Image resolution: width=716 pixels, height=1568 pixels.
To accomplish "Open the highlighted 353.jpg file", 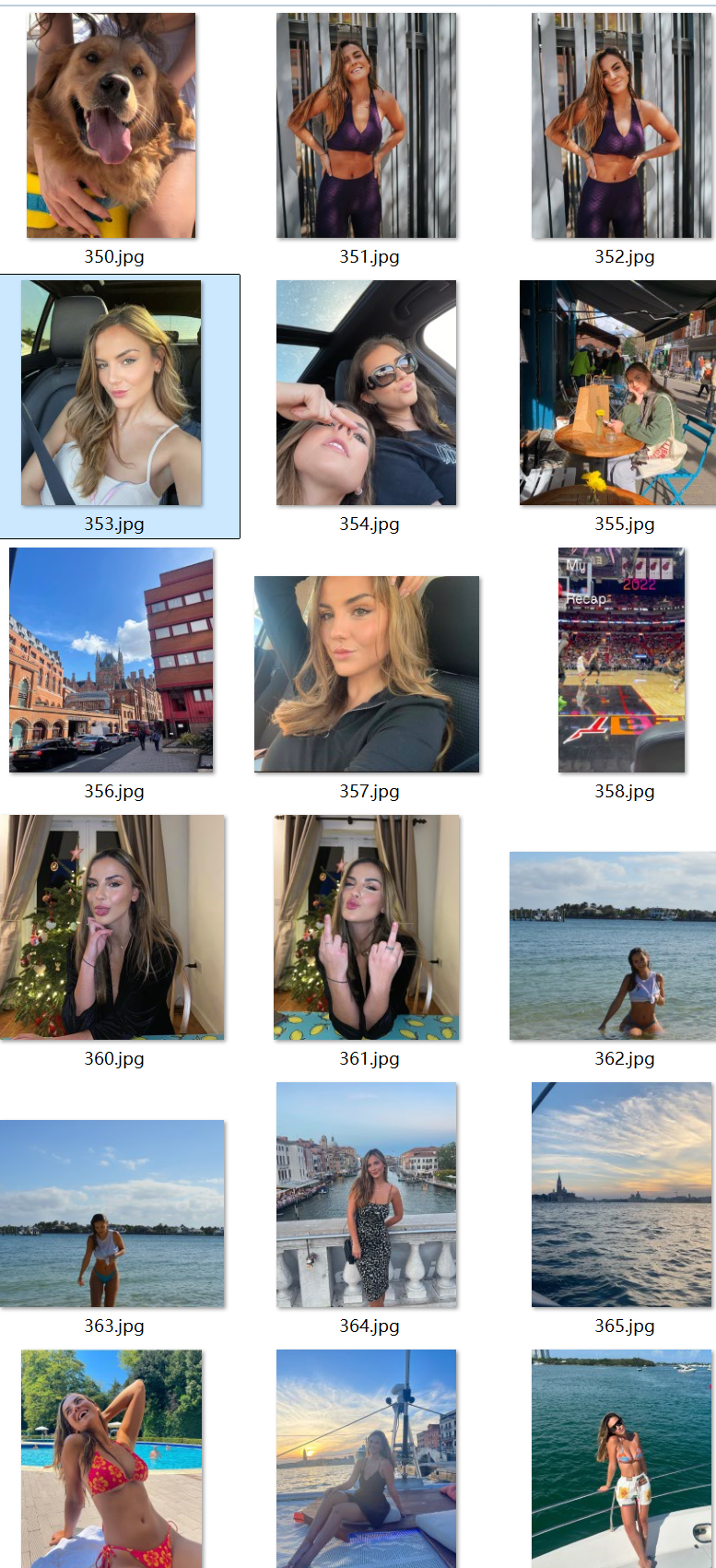I will (112, 393).
